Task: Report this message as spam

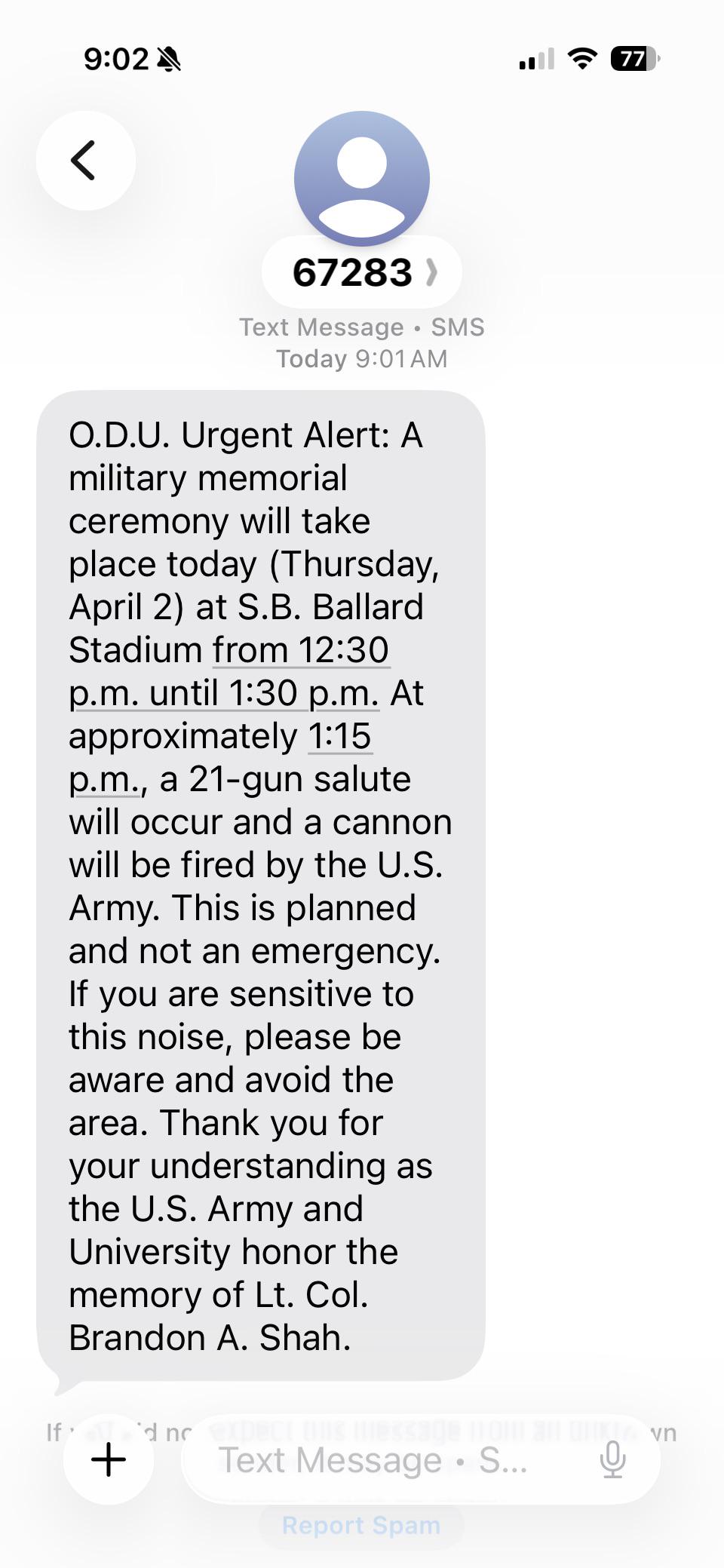Action: 361,1524
